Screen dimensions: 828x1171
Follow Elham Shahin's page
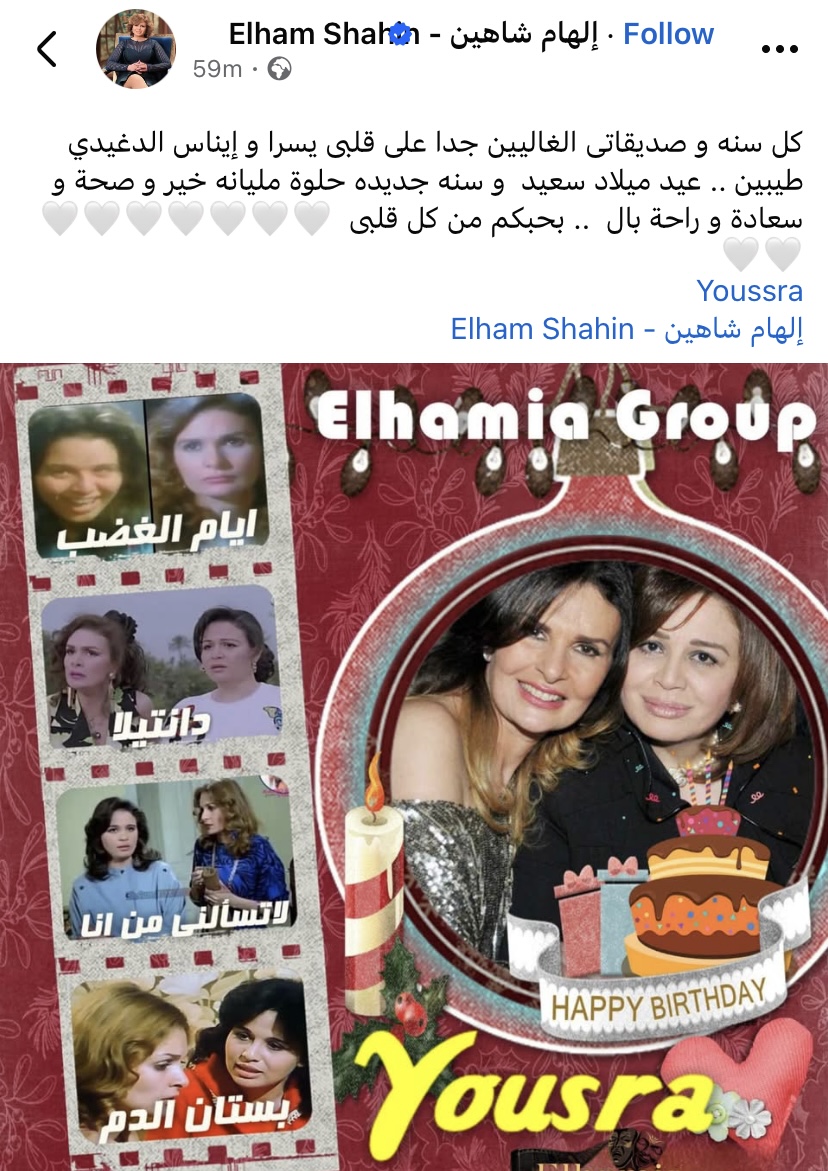pyautogui.click(x=668, y=34)
